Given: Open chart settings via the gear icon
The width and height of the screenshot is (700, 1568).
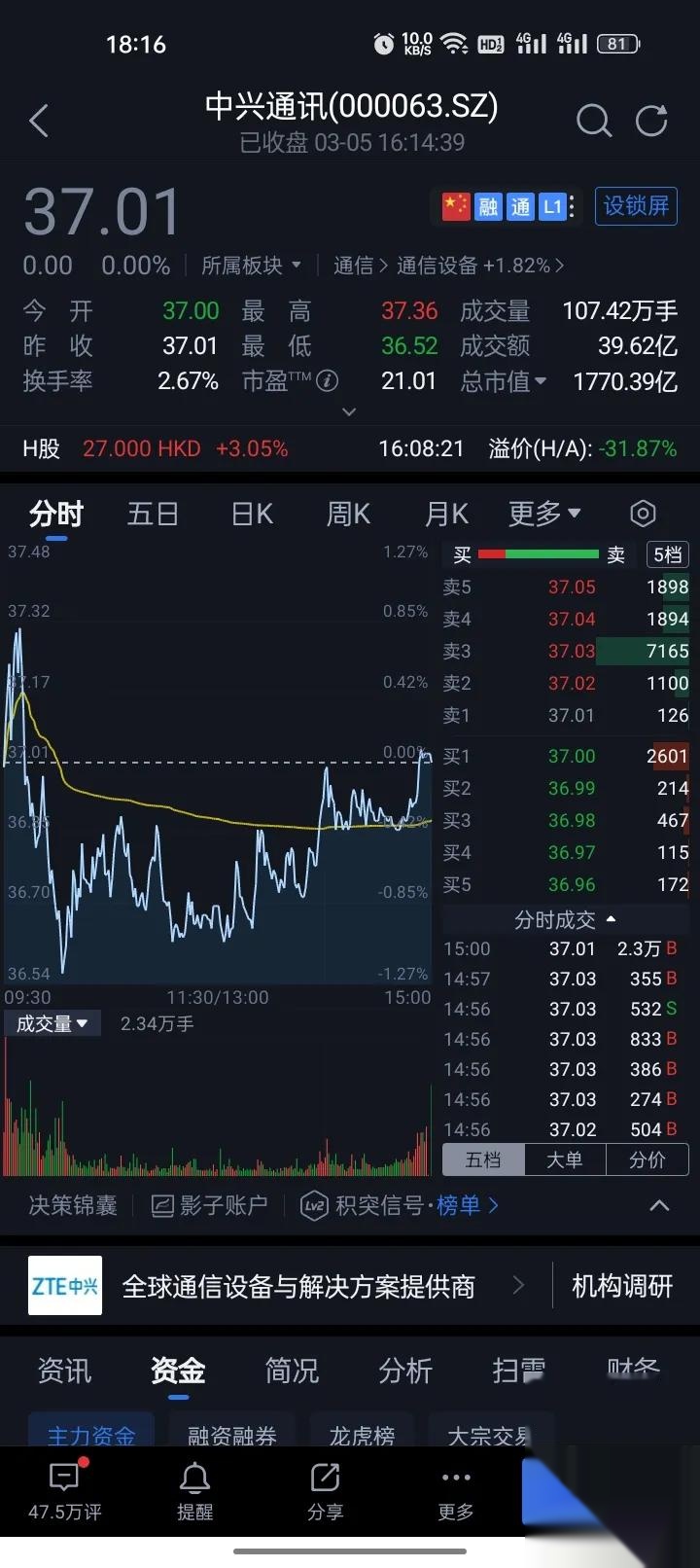Looking at the screenshot, I should point(642,513).
